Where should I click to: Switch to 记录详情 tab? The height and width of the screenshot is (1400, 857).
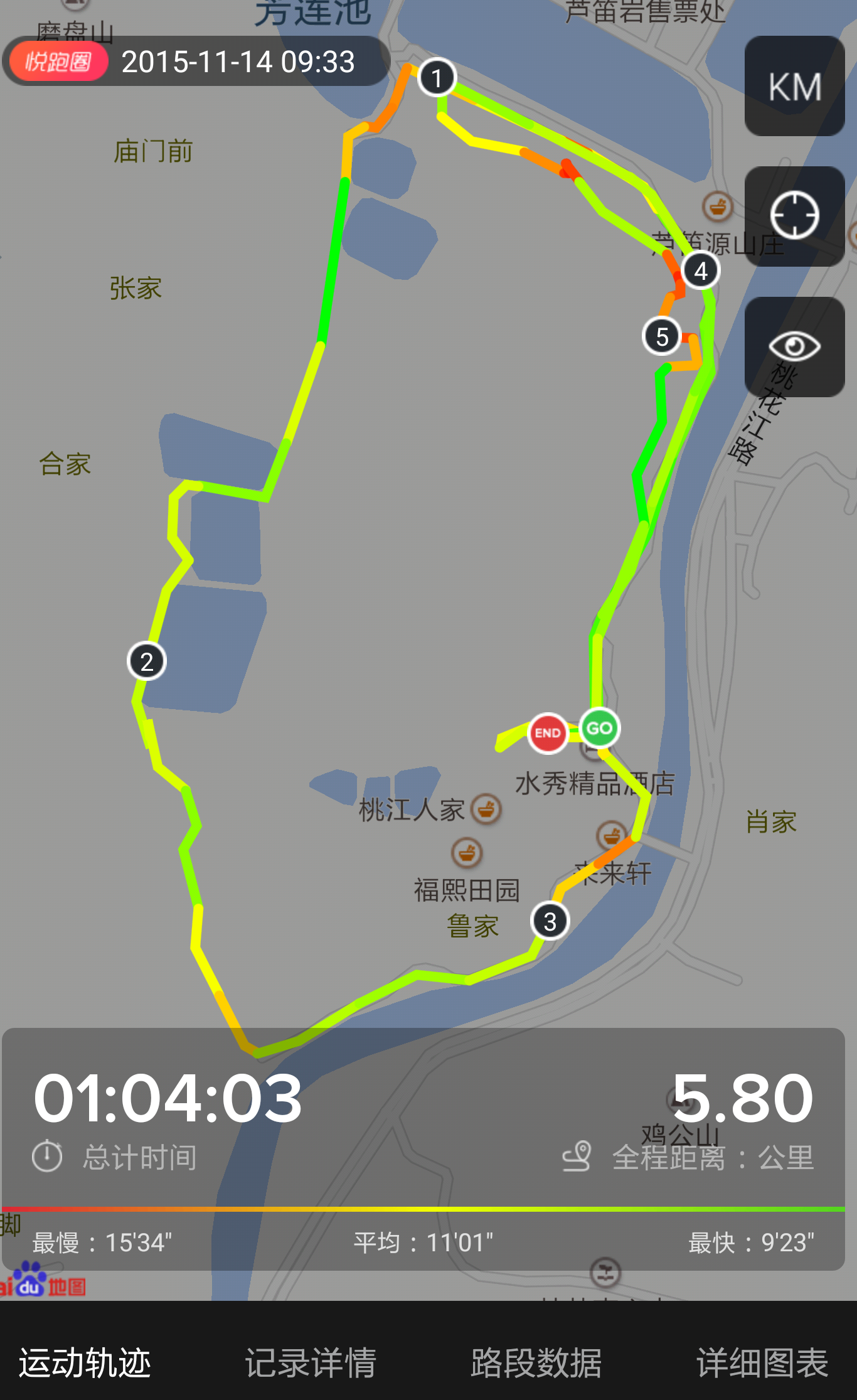[x=311, y=1363]
